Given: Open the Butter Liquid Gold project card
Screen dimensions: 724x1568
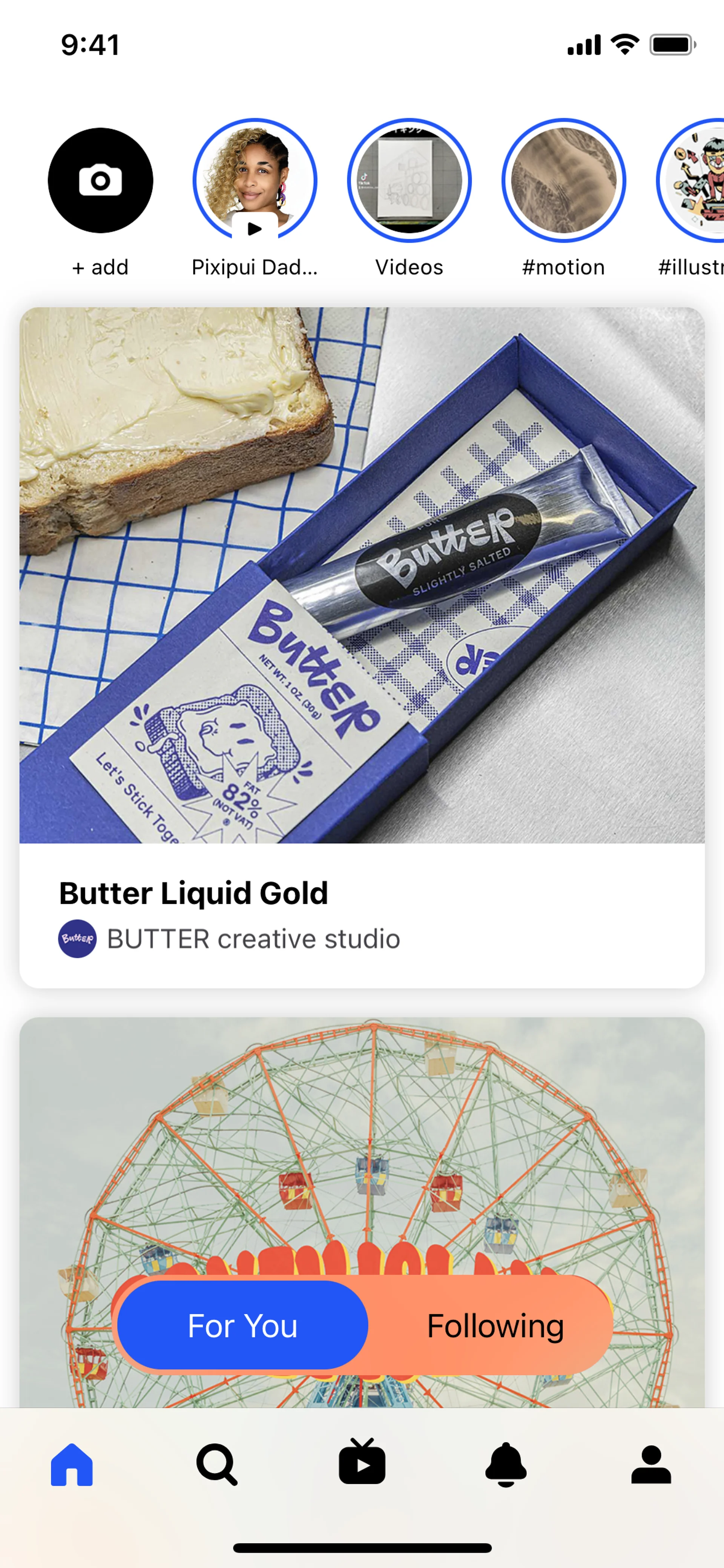Looking at the screenshot, I should [x=362, y=575].
